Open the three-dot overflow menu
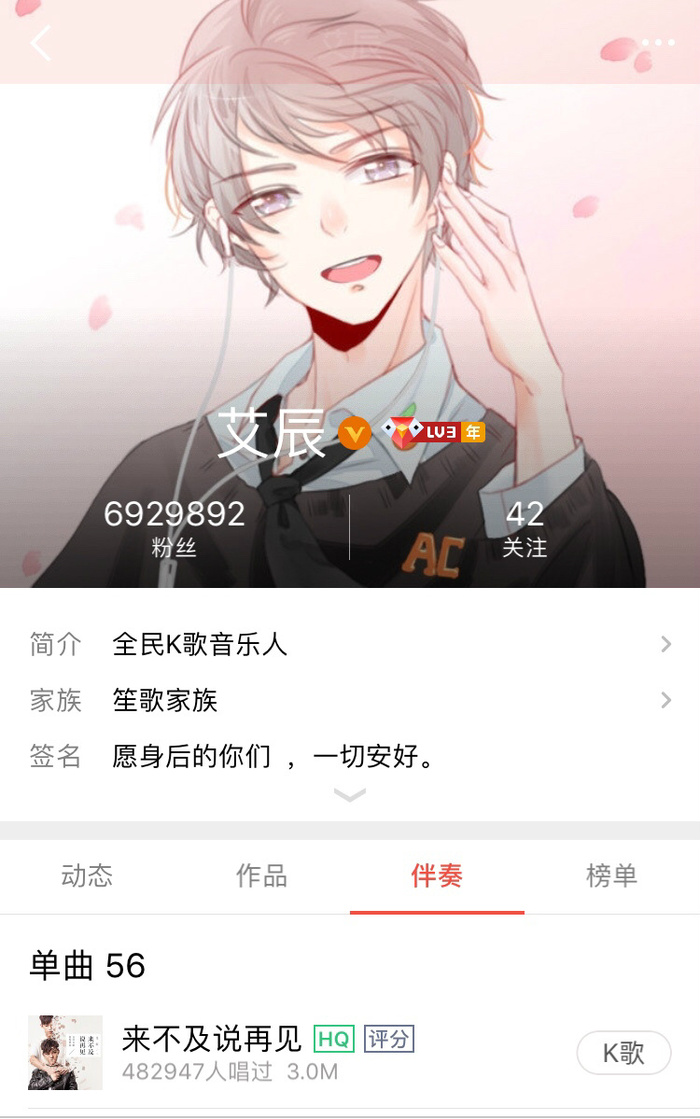The width and height of the screenshot is (700, 1119). (x=657, y=43)
